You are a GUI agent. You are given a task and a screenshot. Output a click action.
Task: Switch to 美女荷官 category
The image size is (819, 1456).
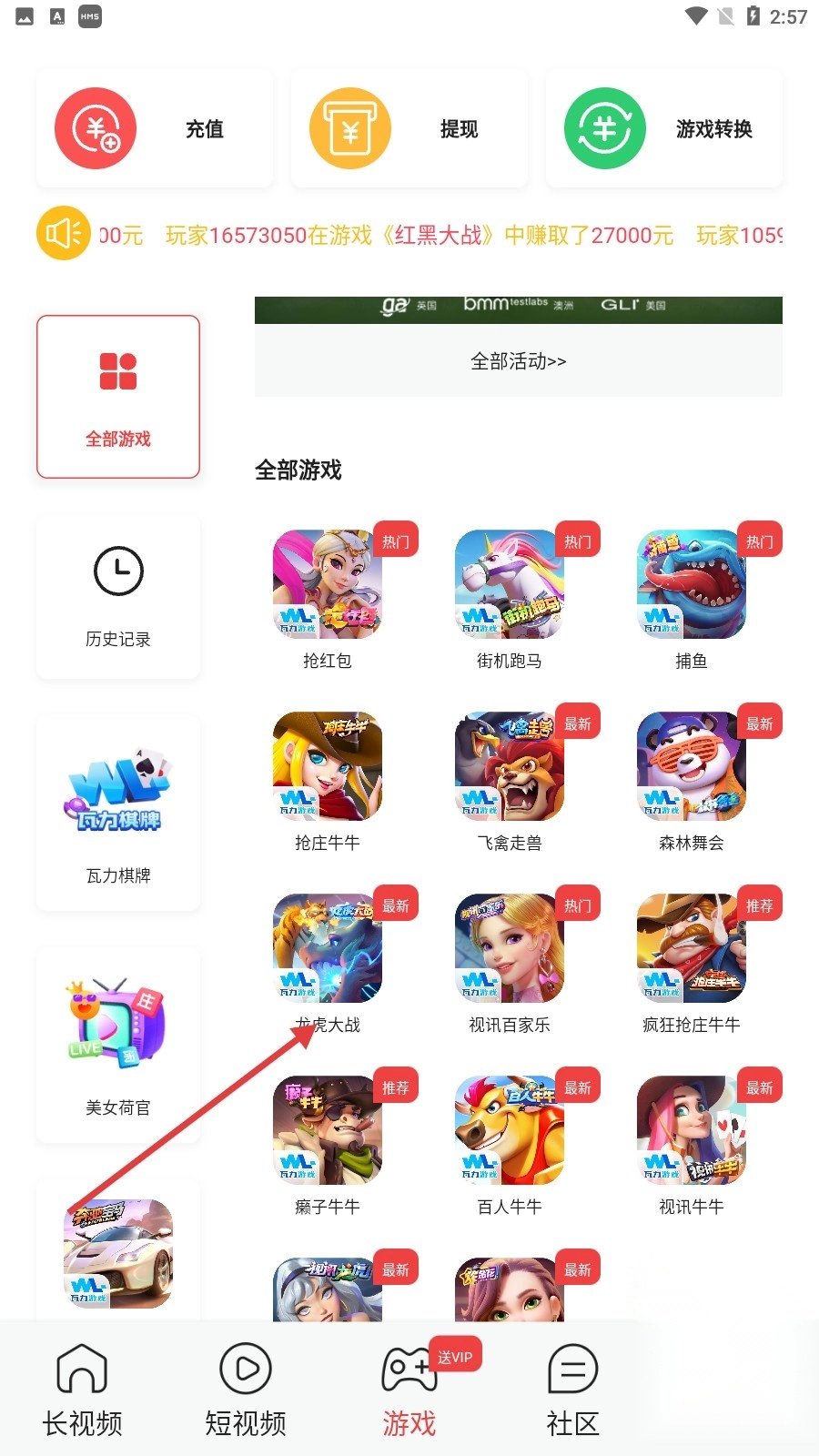(118, 1045)
